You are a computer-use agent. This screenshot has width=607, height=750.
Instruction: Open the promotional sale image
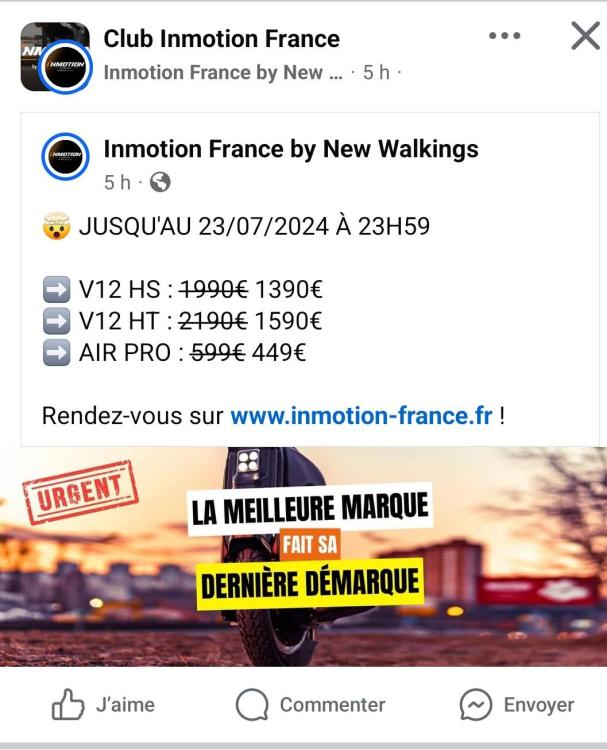303,555
